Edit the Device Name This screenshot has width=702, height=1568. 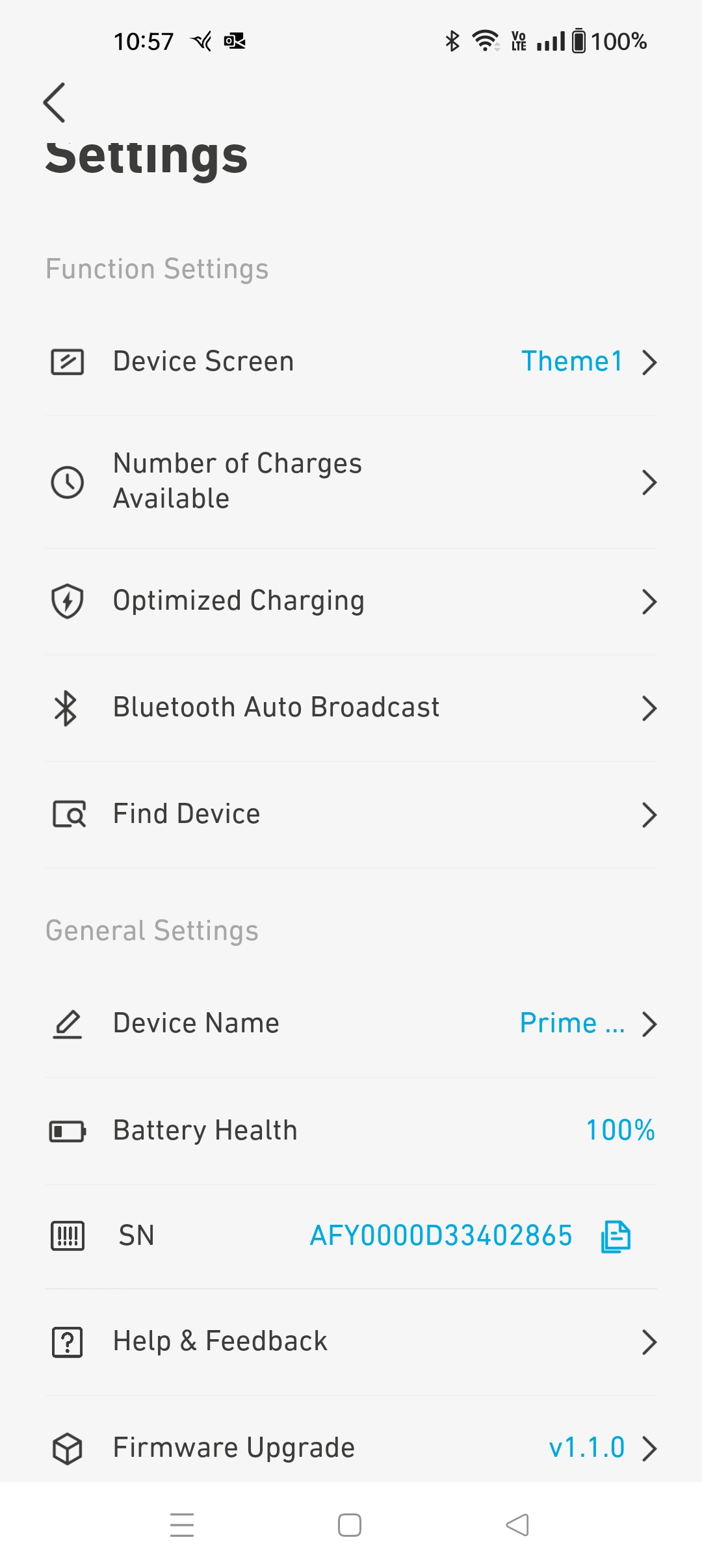(x=351, y=1024)
